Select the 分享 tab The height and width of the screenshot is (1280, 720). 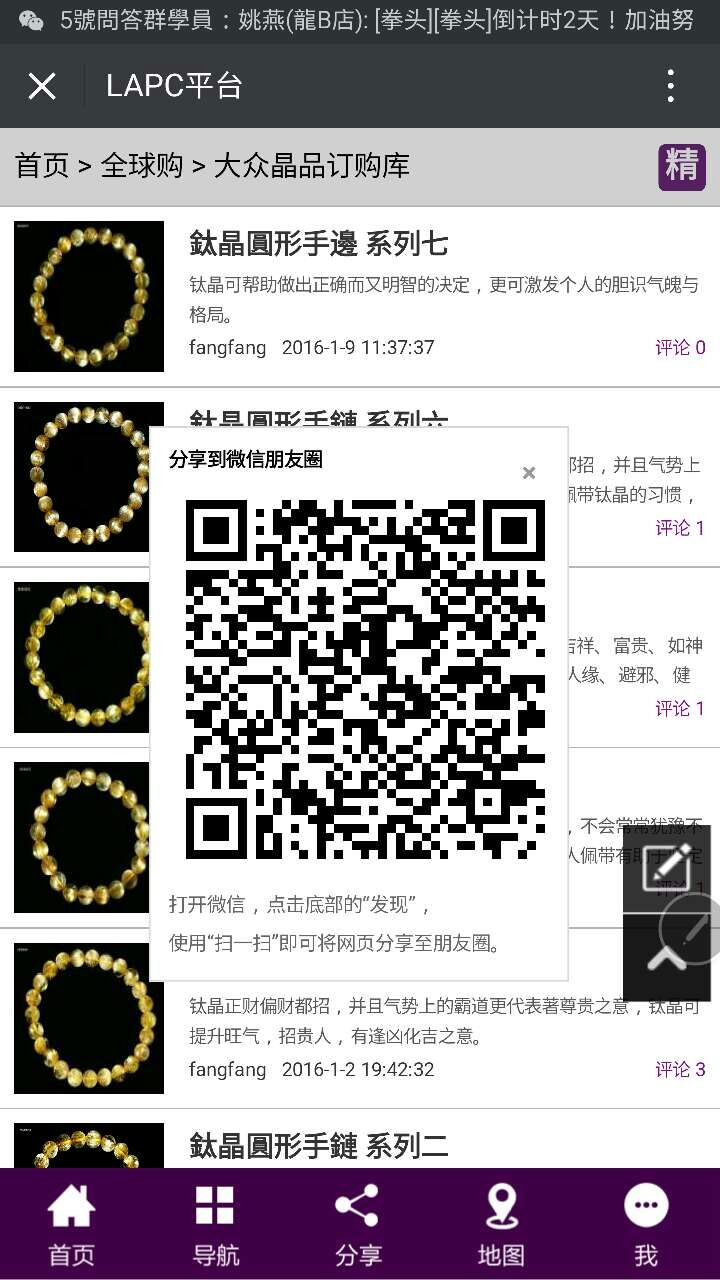[358, 1225]
